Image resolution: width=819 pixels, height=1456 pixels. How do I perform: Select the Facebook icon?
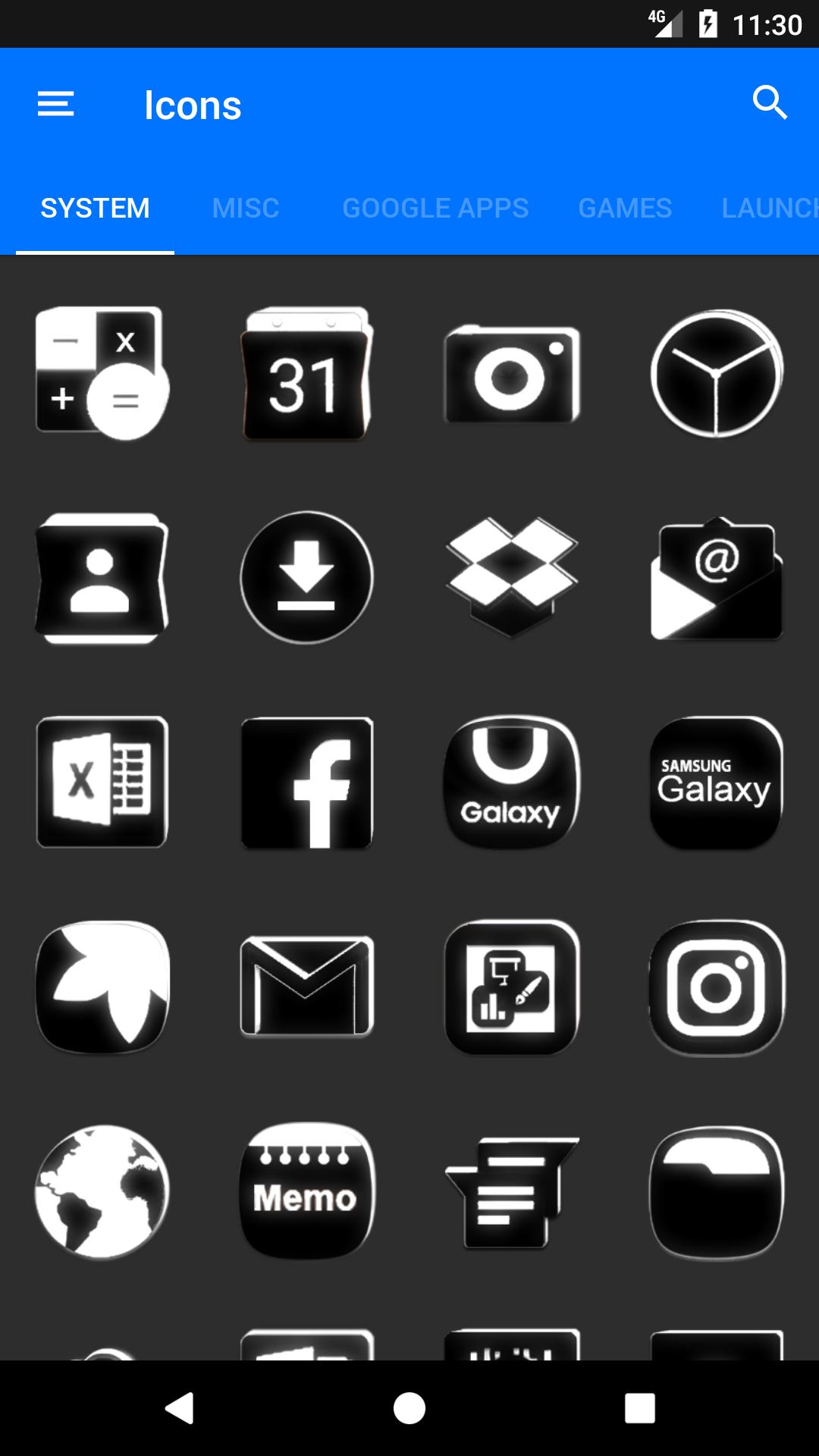(x=307, y=782)
